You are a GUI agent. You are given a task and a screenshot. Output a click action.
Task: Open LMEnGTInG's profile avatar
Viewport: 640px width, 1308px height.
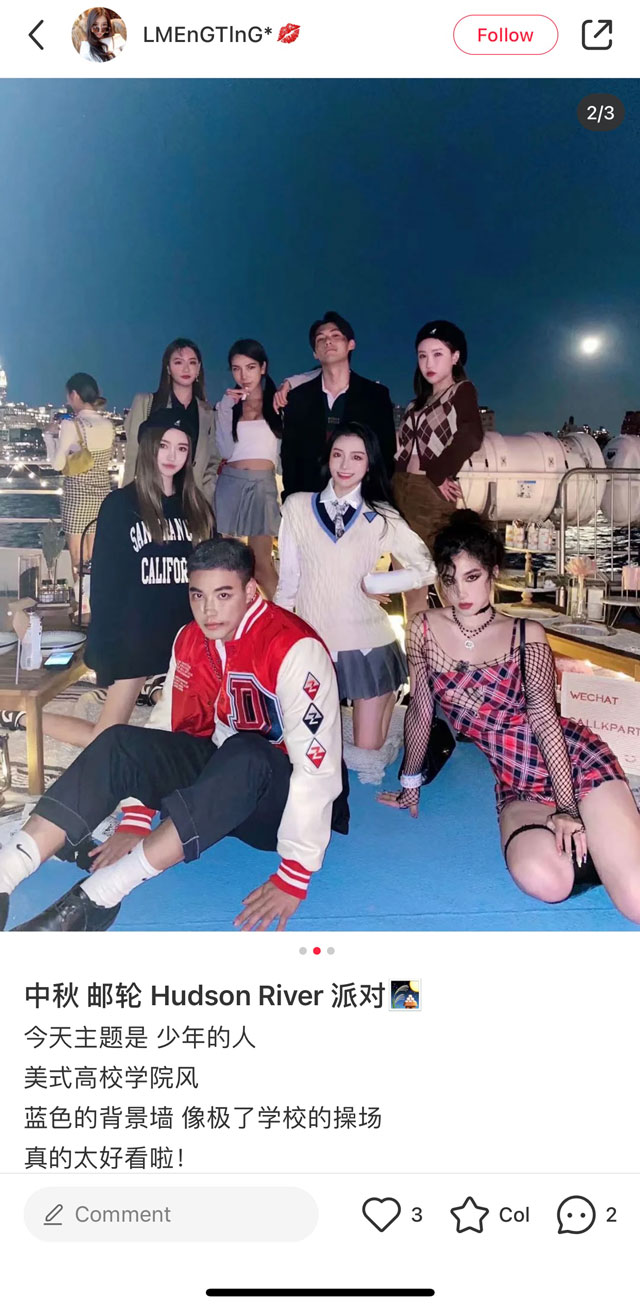[x=99, y=35]
